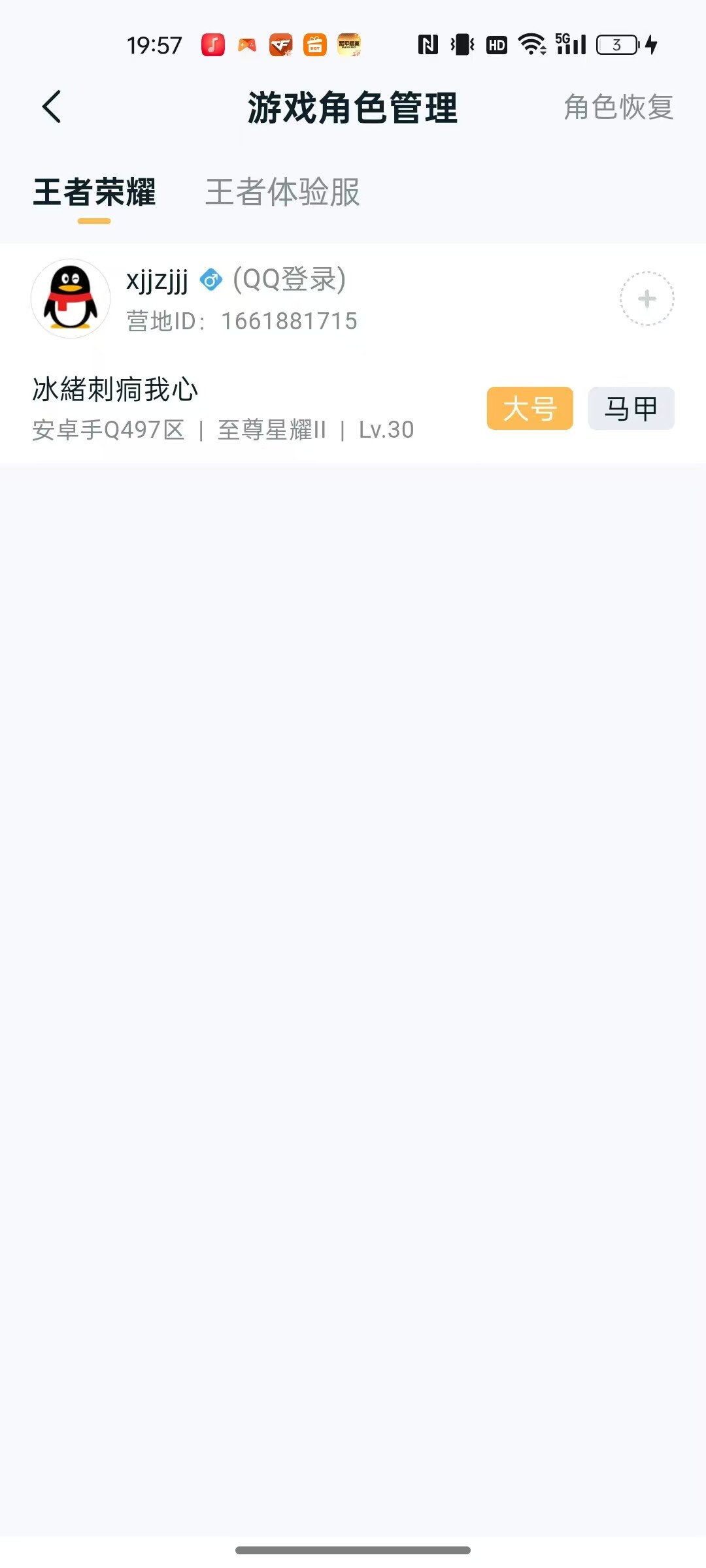The height and width of the screenshot is (1568, 706).
Task: Tap the music app notification icon
Action: click(212, 44)
